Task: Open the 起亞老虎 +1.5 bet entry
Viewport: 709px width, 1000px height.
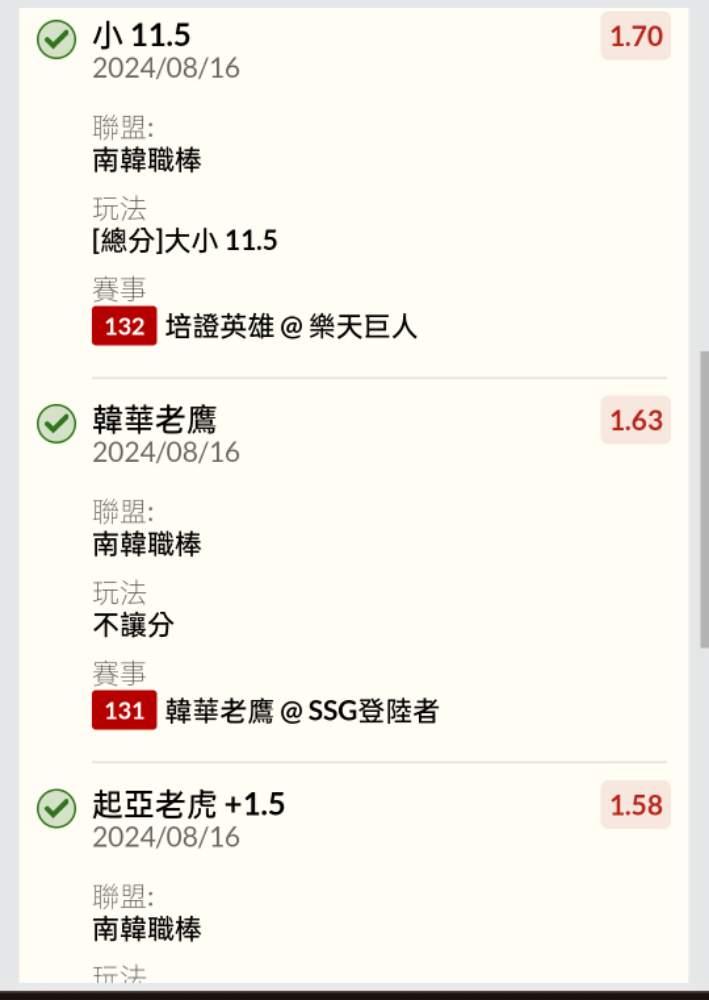Action: [x=188, y=804]
